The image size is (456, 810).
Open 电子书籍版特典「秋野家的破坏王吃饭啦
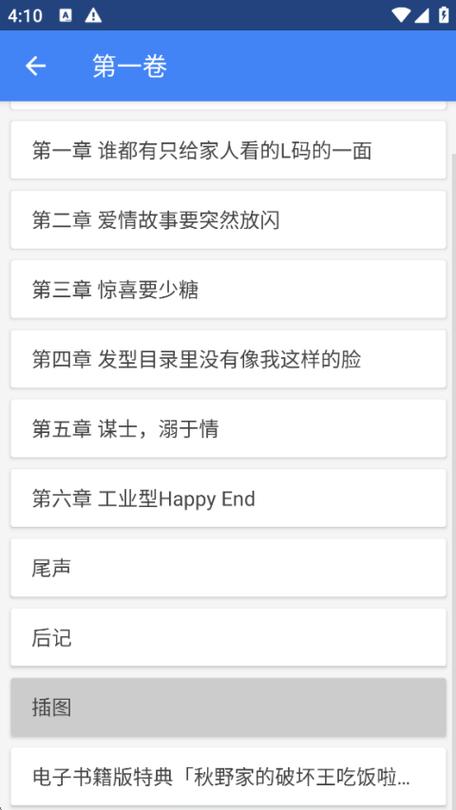coord(228,776)
